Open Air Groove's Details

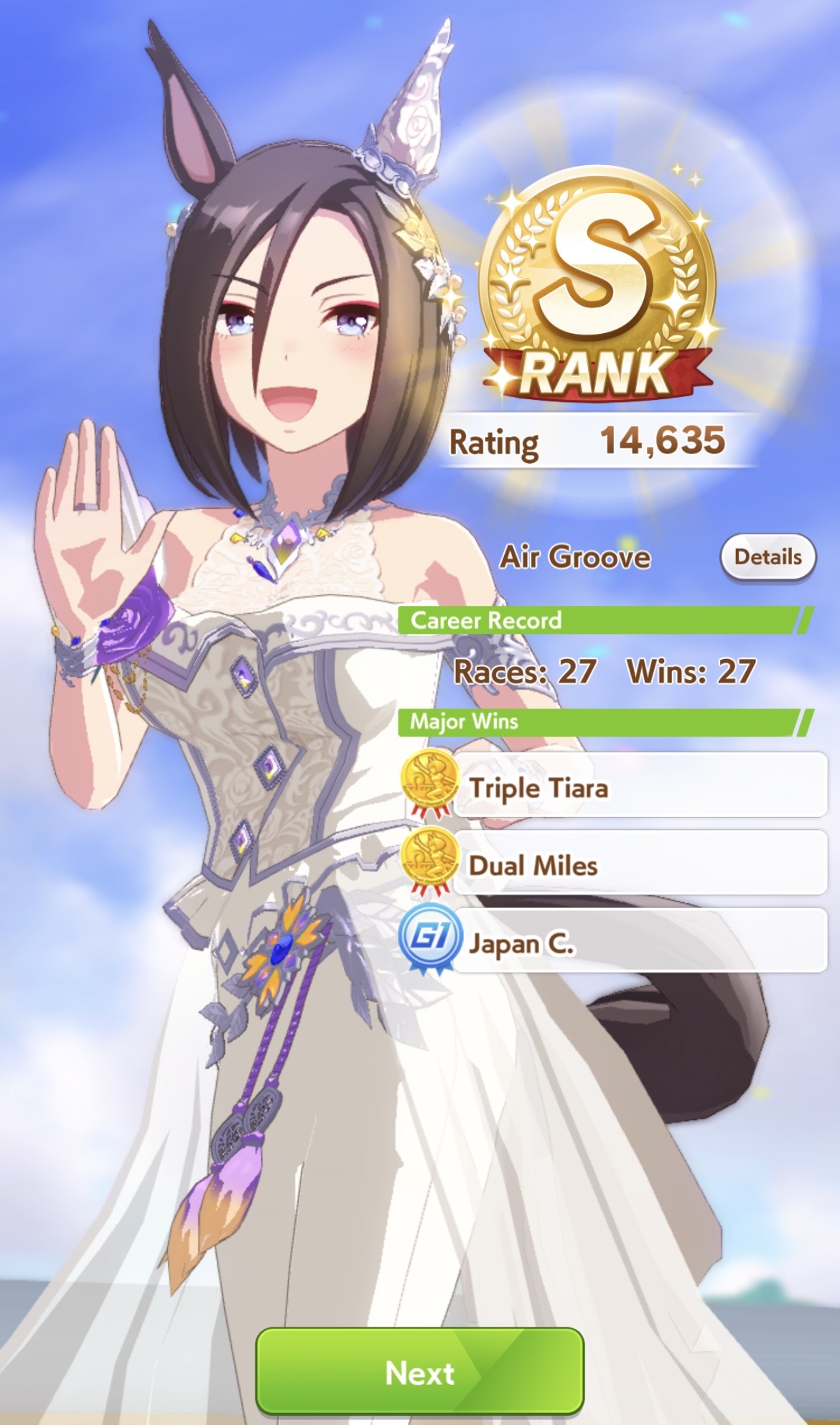[767, 557]
